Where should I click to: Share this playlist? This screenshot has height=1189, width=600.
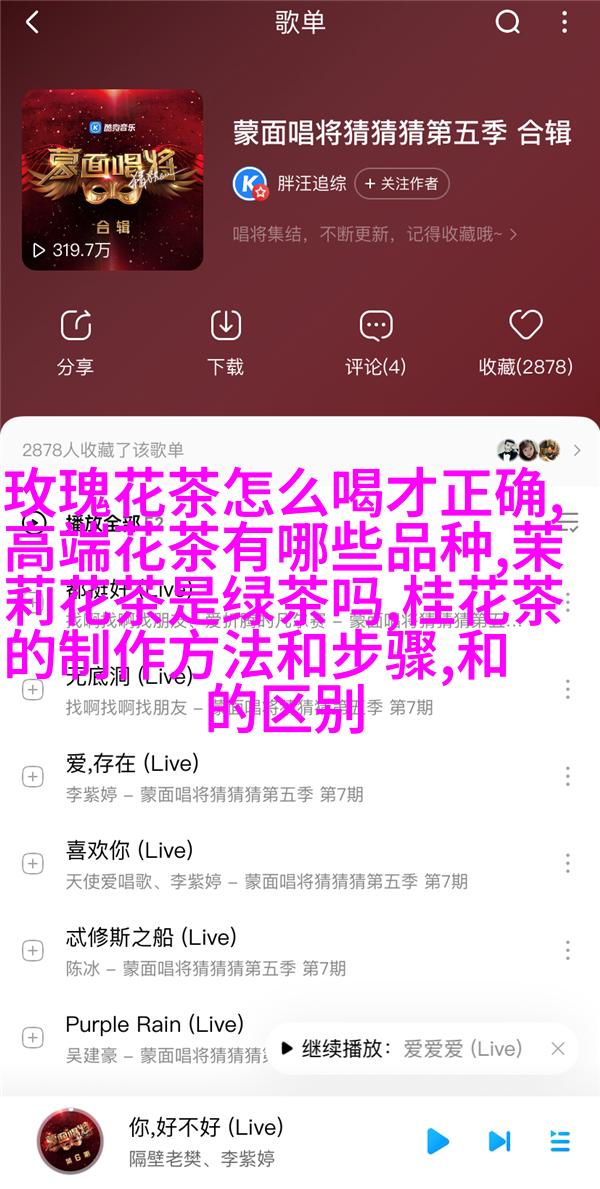click(76, 342)
